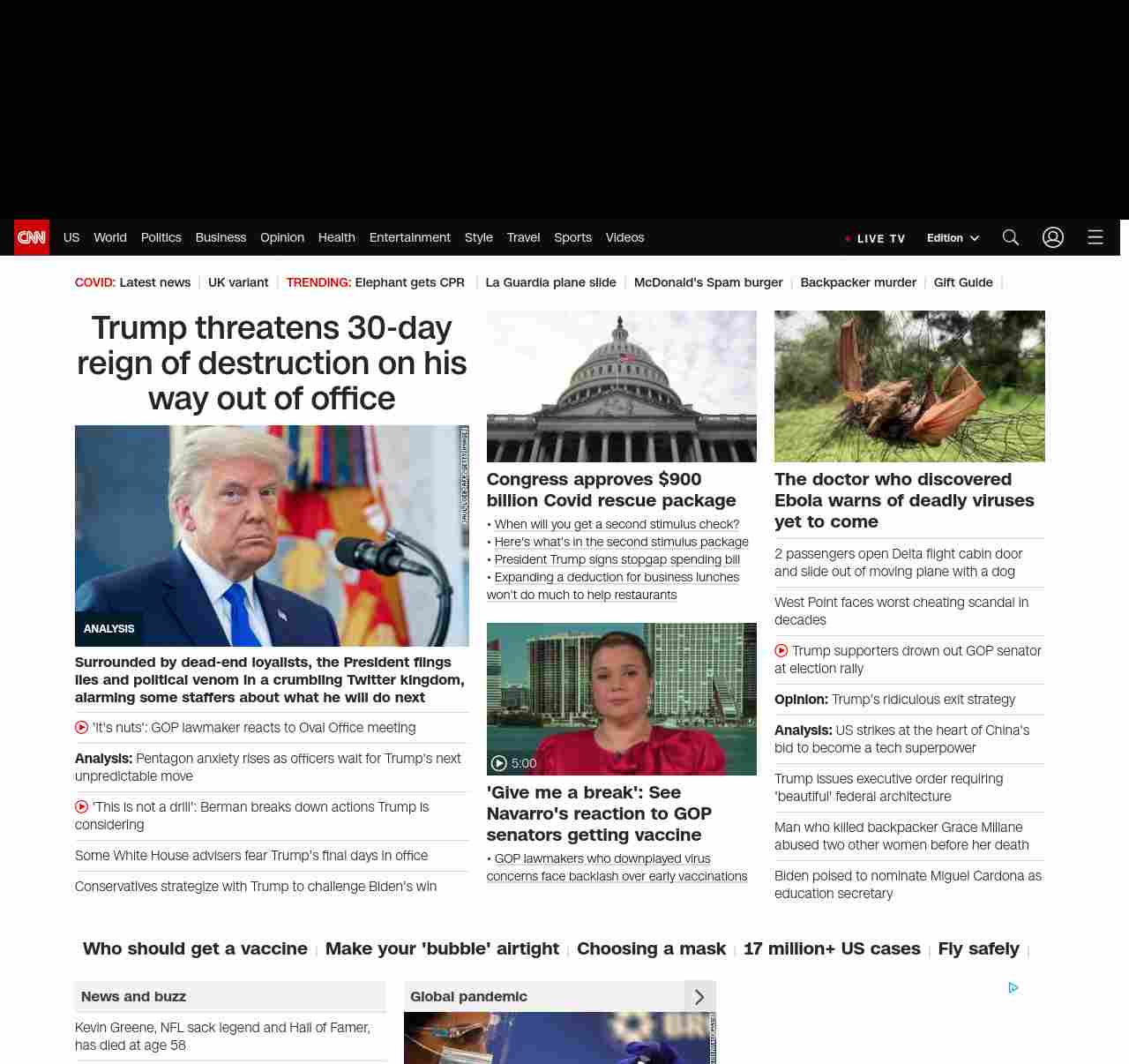
Task: Open the search icon in the header
Action: pos(1011,237)
